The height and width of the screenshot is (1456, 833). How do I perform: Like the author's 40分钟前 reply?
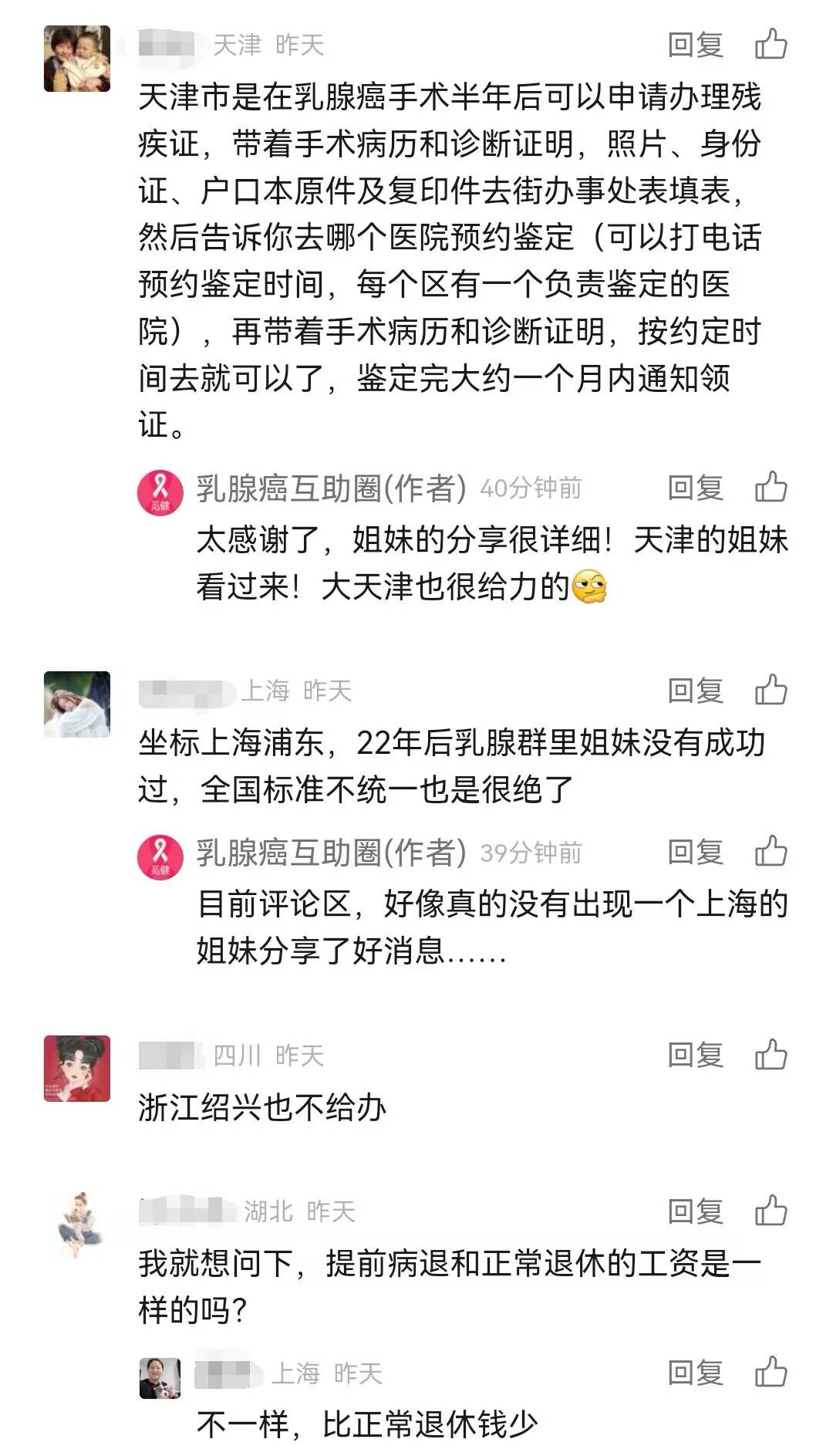(771, 488)
